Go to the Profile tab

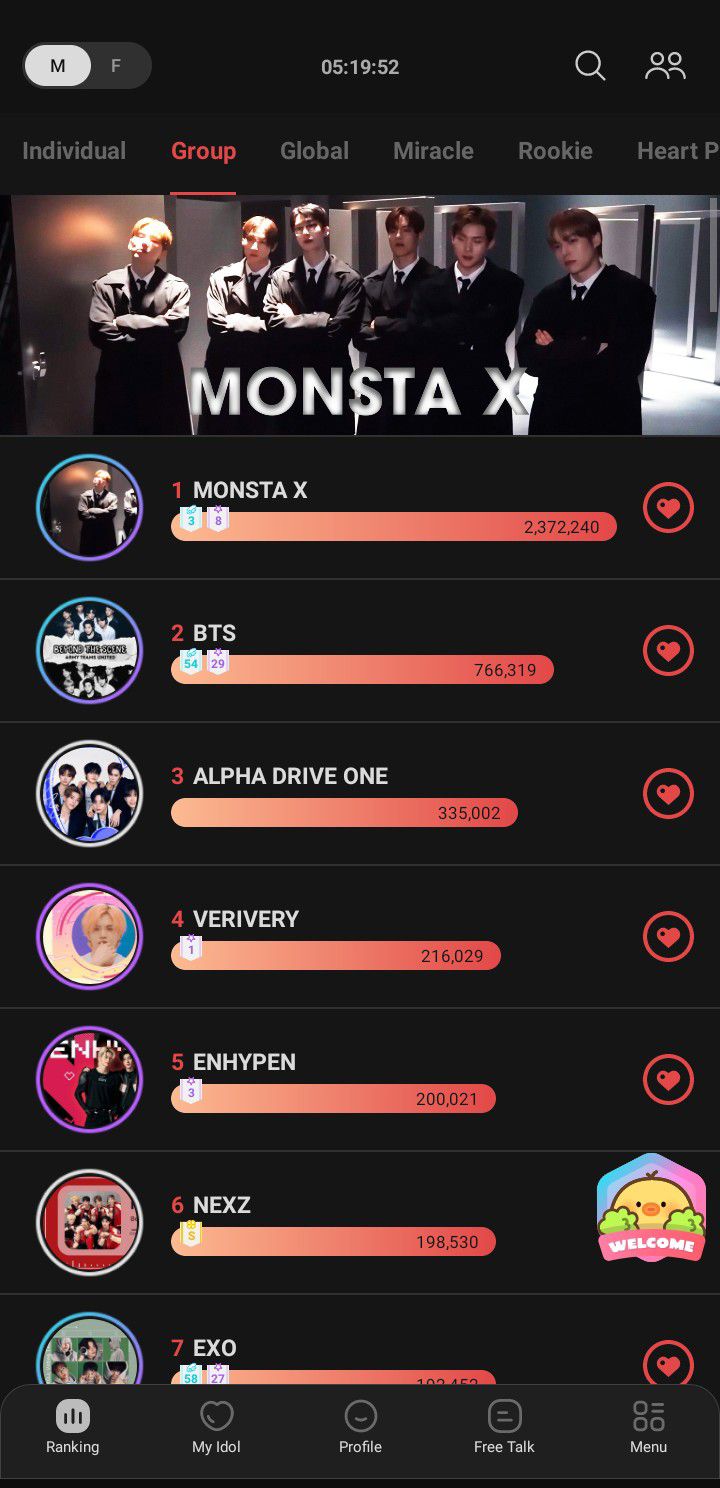point(360,1427)
